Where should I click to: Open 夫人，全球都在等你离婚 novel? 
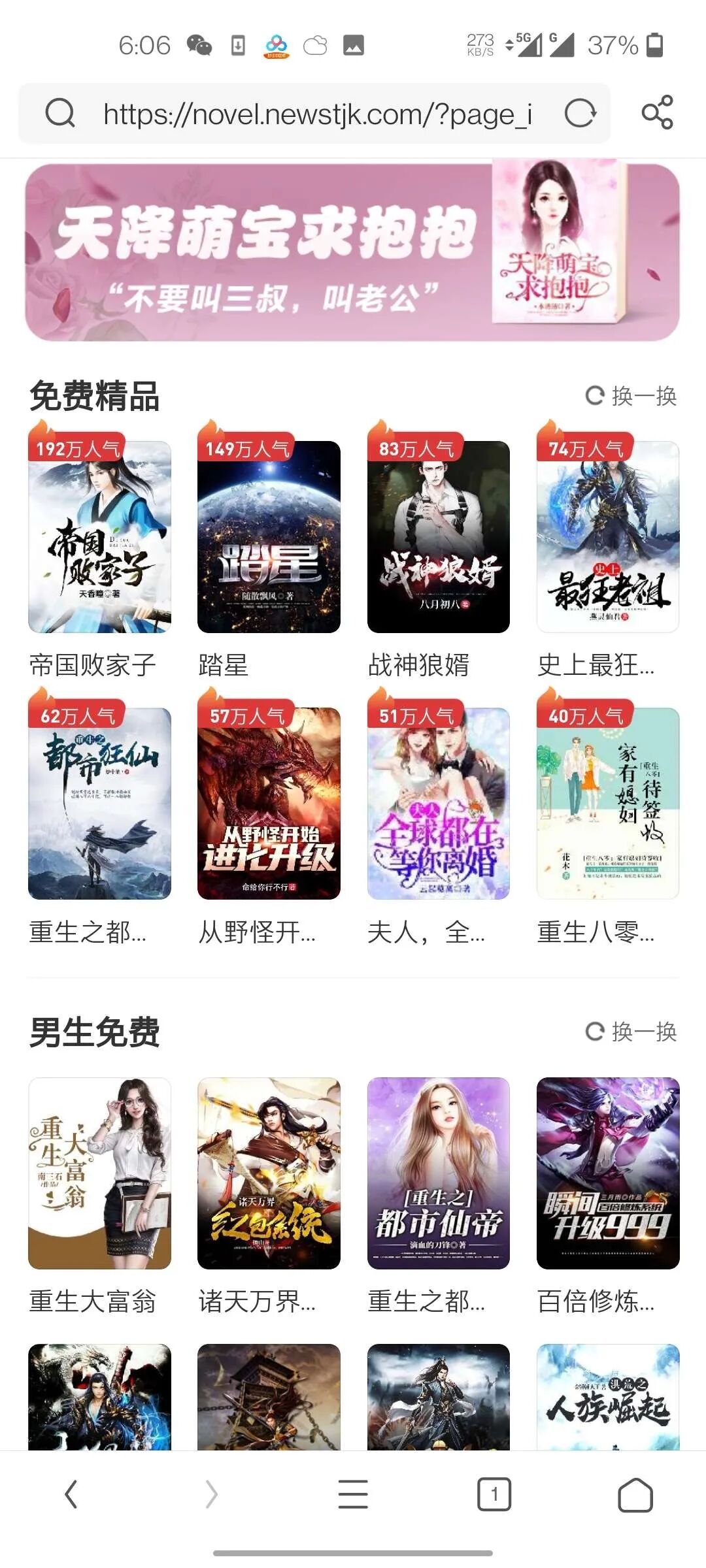point(438,804)
